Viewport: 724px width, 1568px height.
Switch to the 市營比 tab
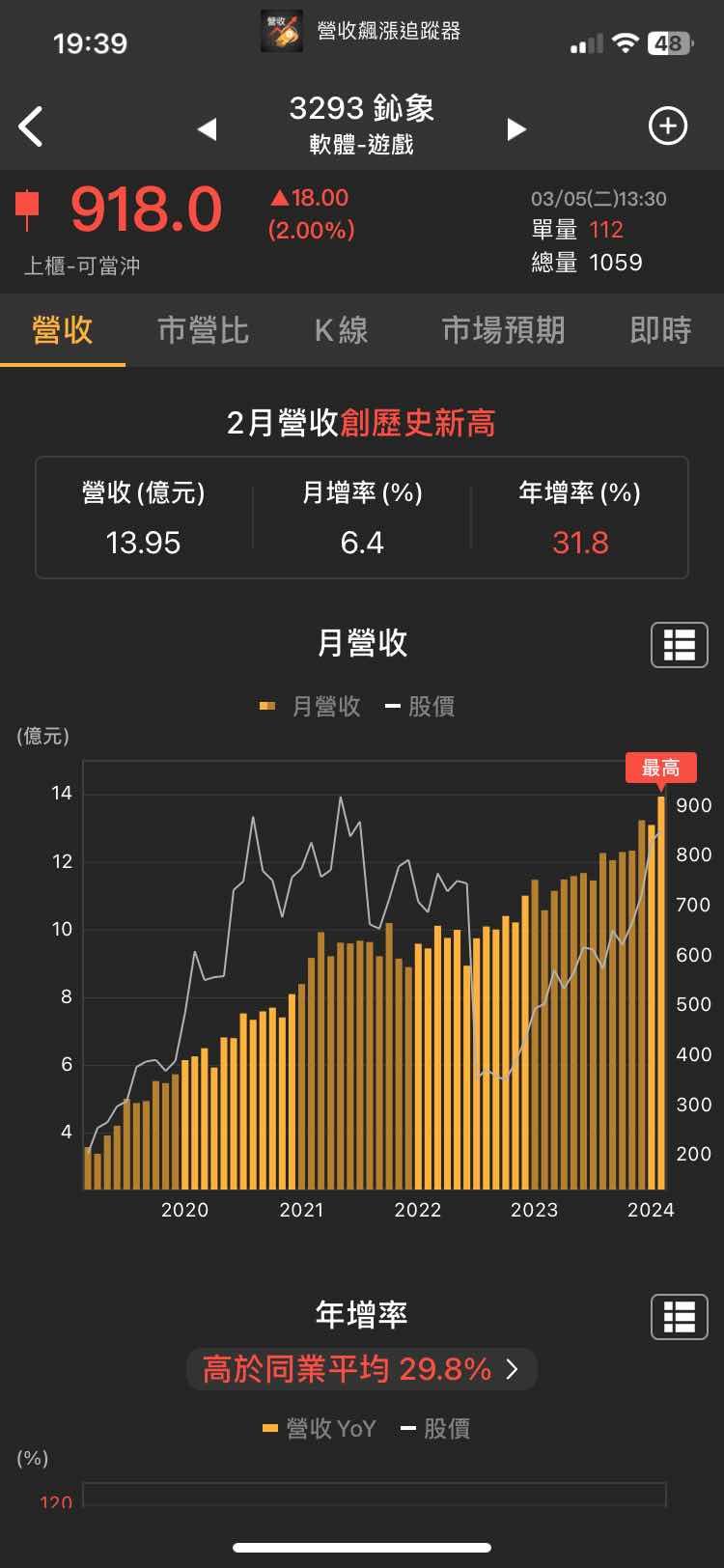[204, 330]
